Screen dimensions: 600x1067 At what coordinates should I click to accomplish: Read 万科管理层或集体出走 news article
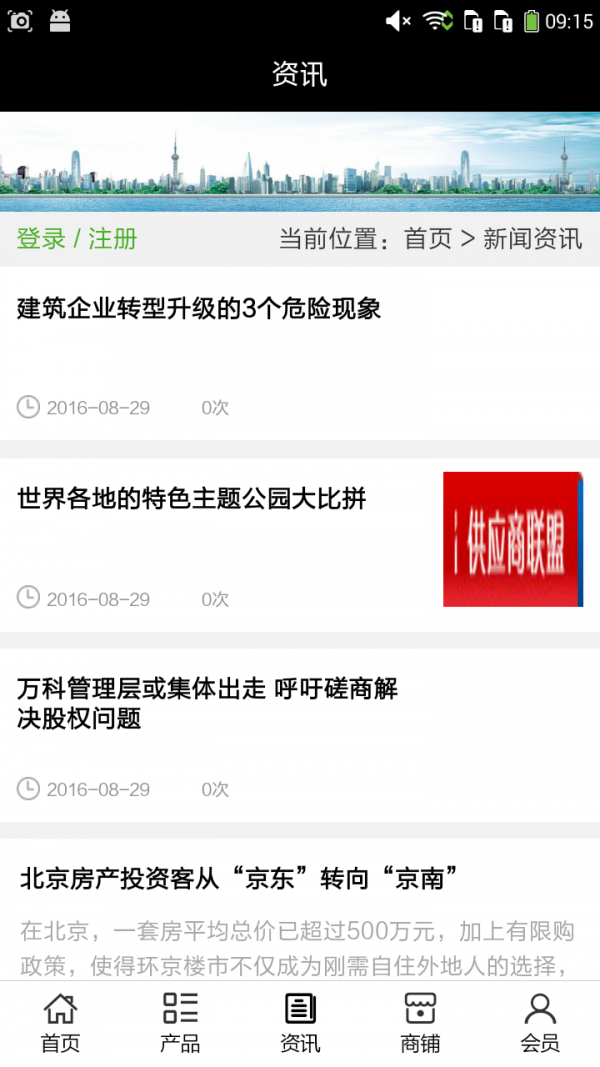coord(207,703)
